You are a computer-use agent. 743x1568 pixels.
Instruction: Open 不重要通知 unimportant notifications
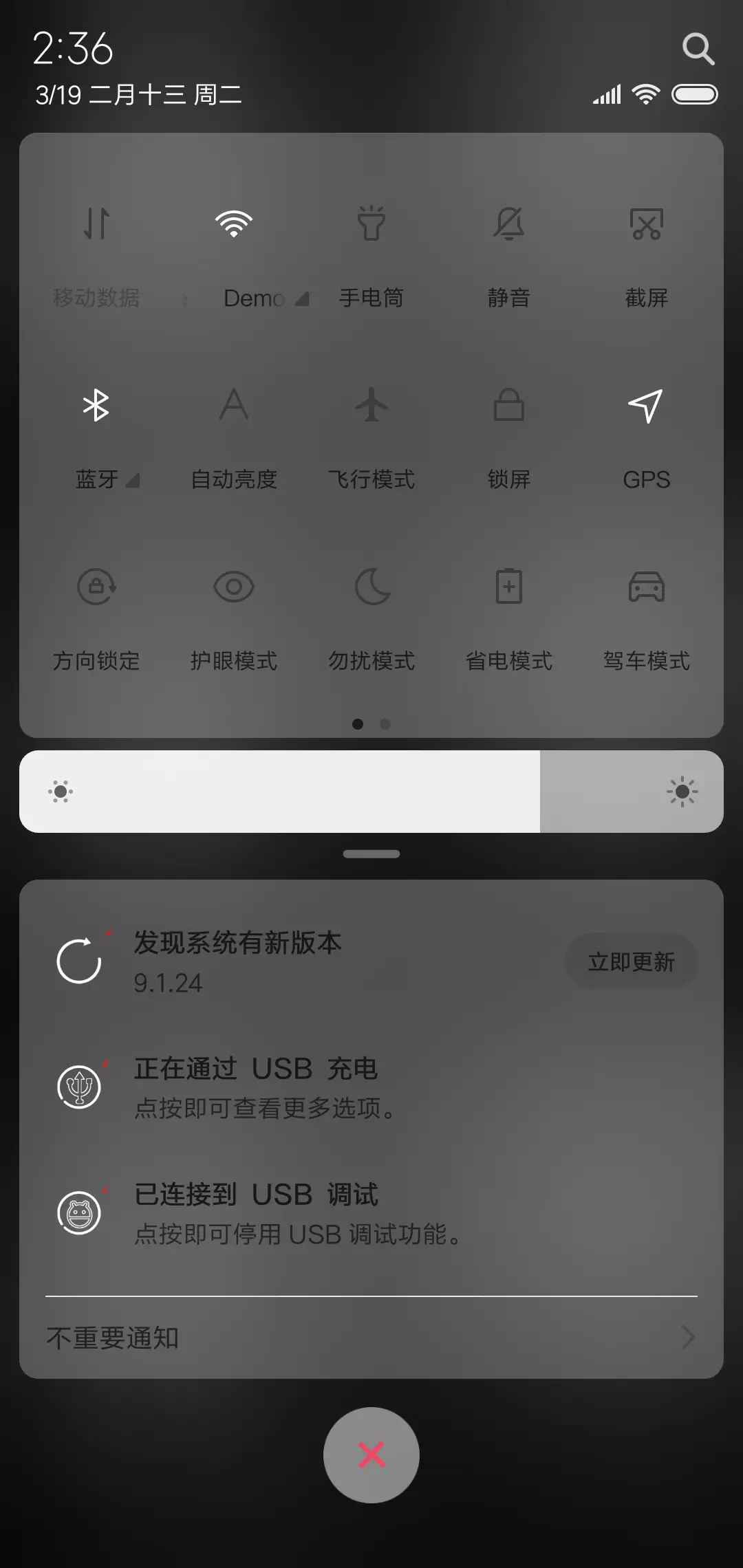click(x=371, y=1337)
